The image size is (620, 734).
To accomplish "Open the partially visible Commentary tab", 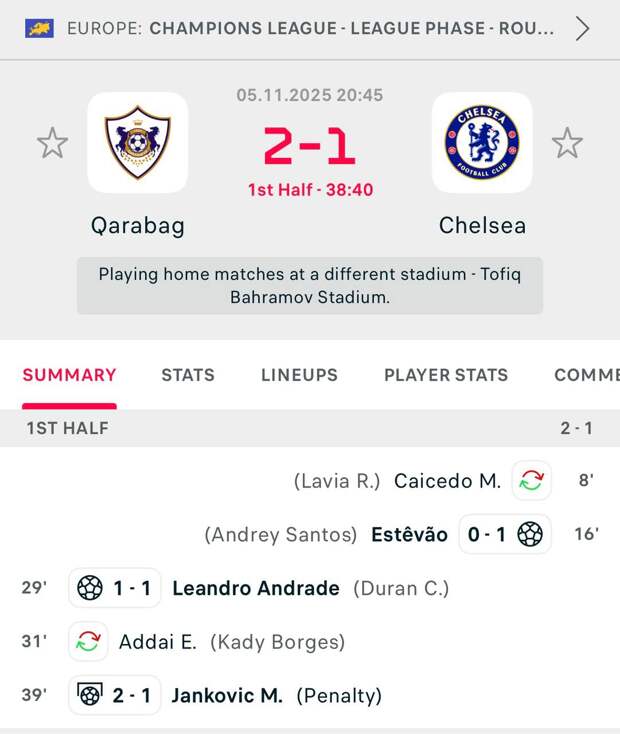I will tap(587, 375).
